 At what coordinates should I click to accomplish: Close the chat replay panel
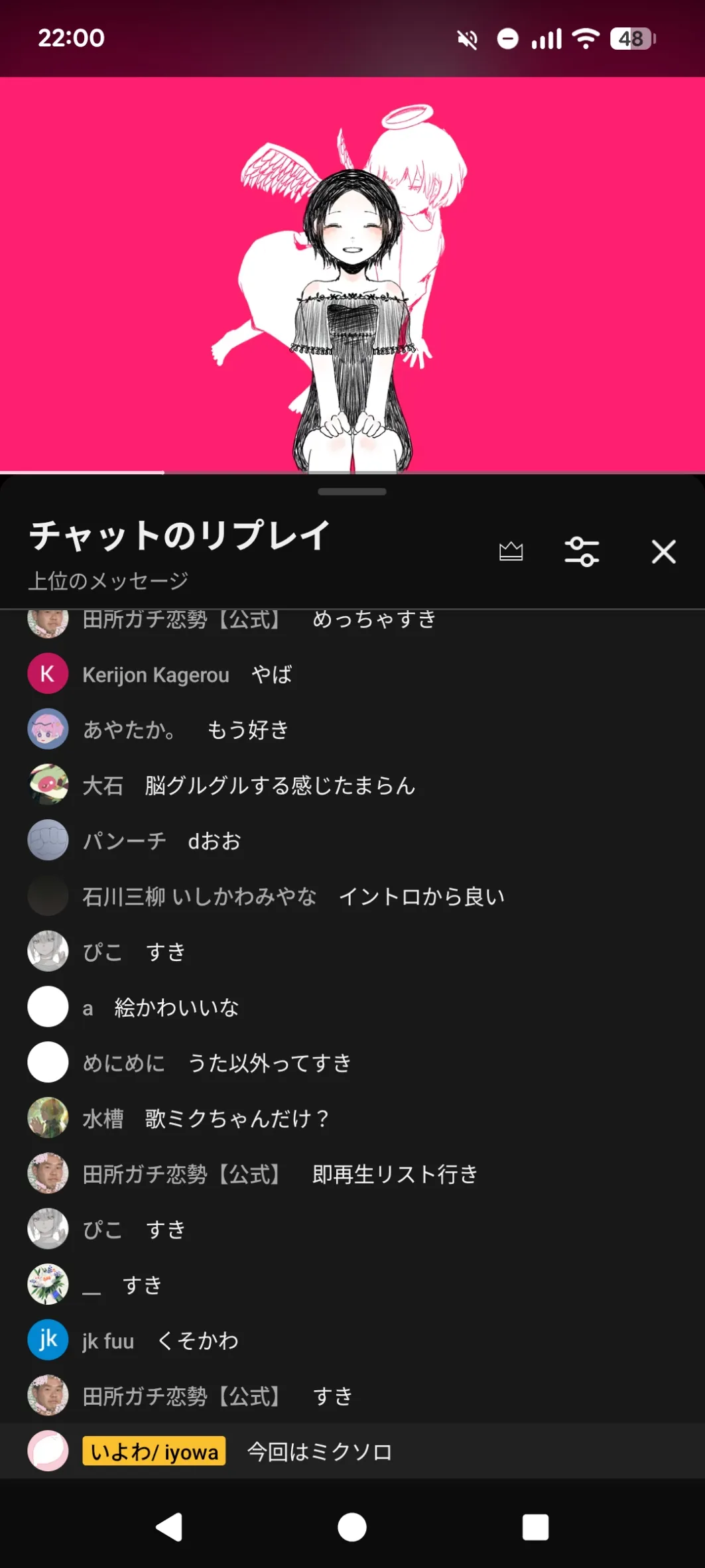tap(663, 552)
